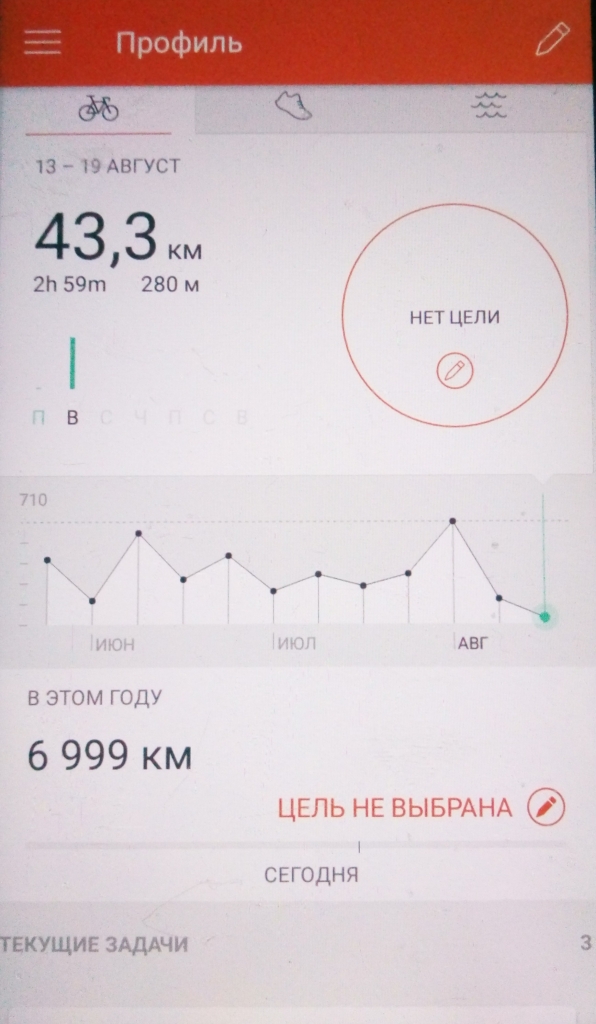Select the August peak point on graph
This screenshot has width=596, height=1024.
[x=452, y=521]
